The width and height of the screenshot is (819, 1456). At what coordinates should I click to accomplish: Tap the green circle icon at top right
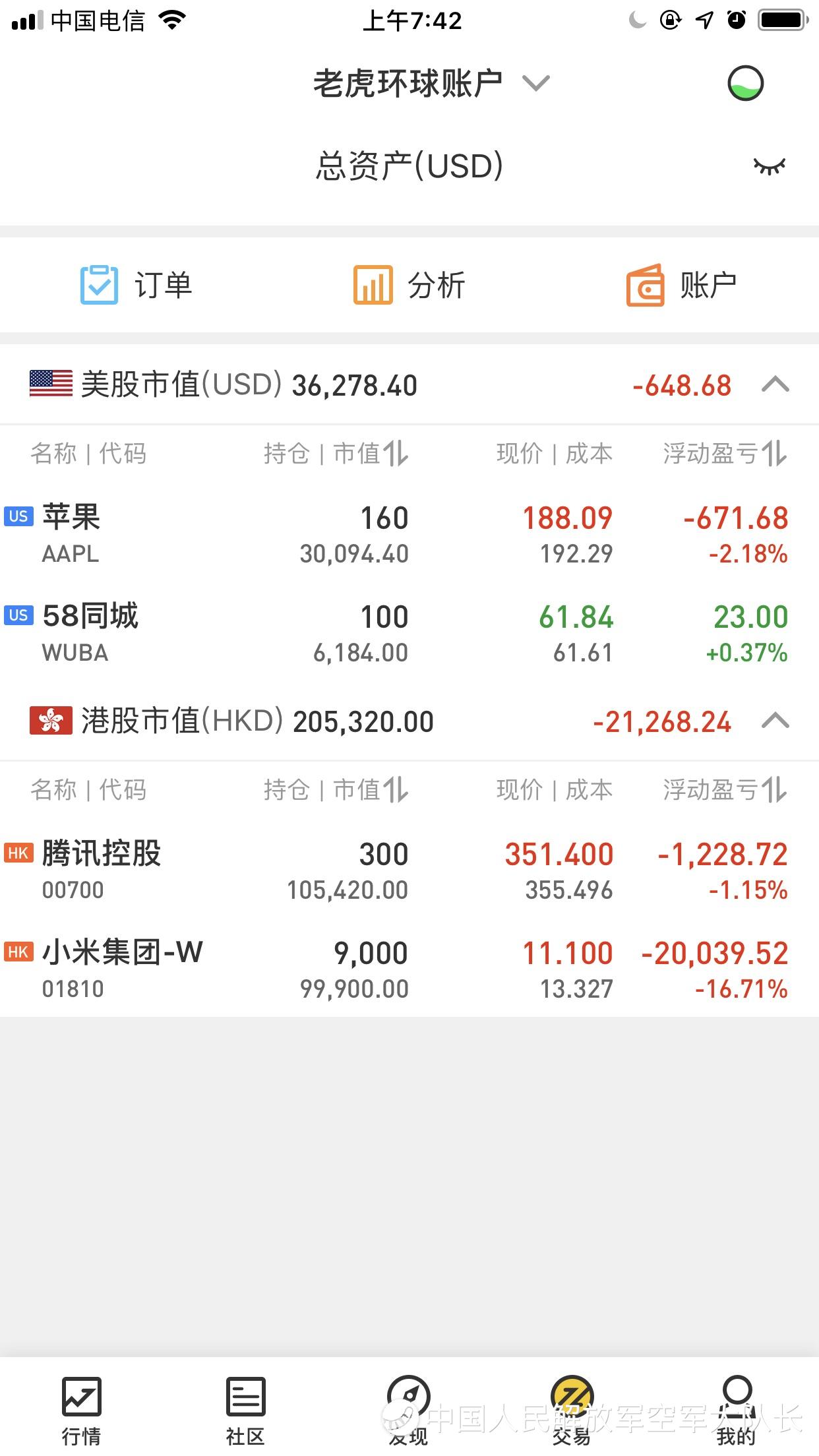[745, 84]
